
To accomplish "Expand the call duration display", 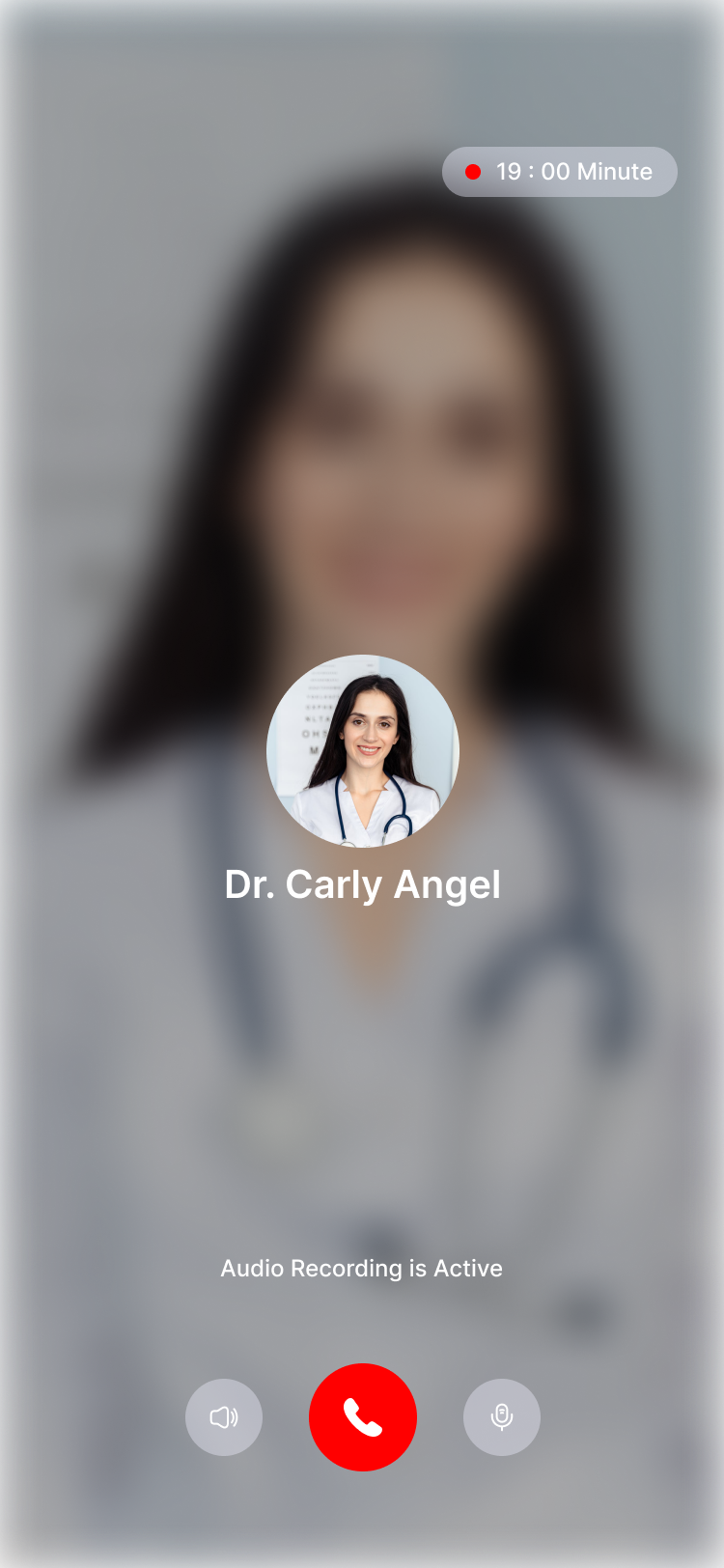I will [x=559, y=172].
